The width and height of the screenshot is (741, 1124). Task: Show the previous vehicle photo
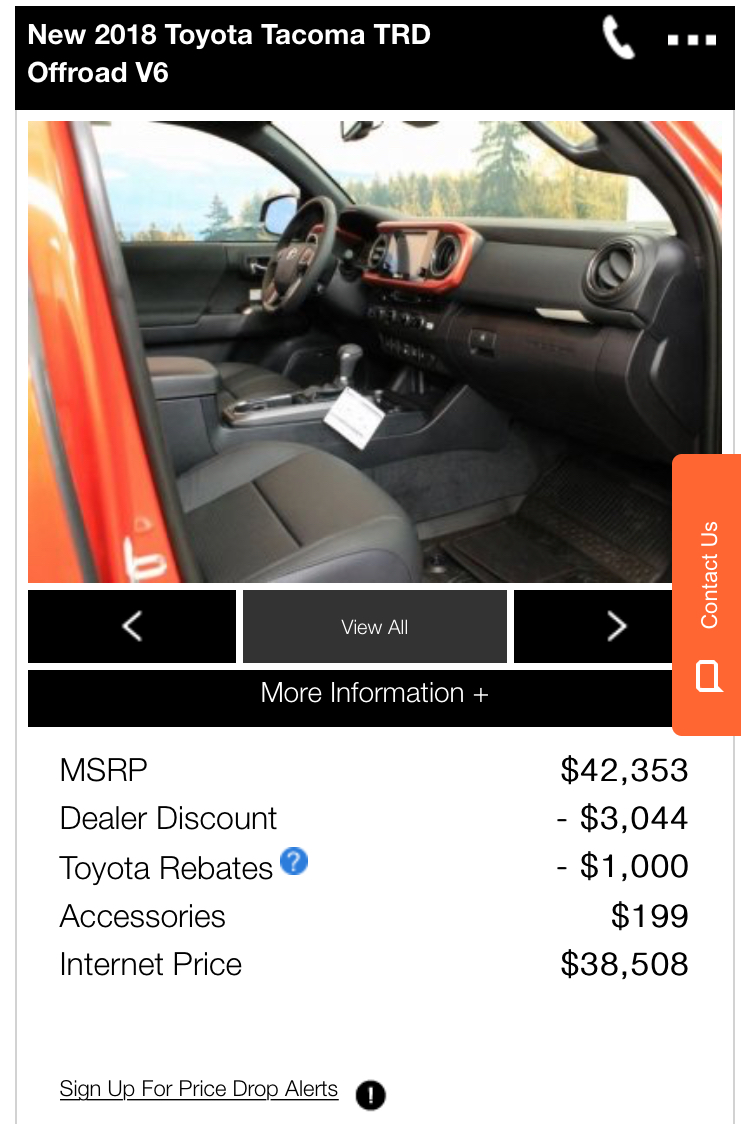pos(132,627)
